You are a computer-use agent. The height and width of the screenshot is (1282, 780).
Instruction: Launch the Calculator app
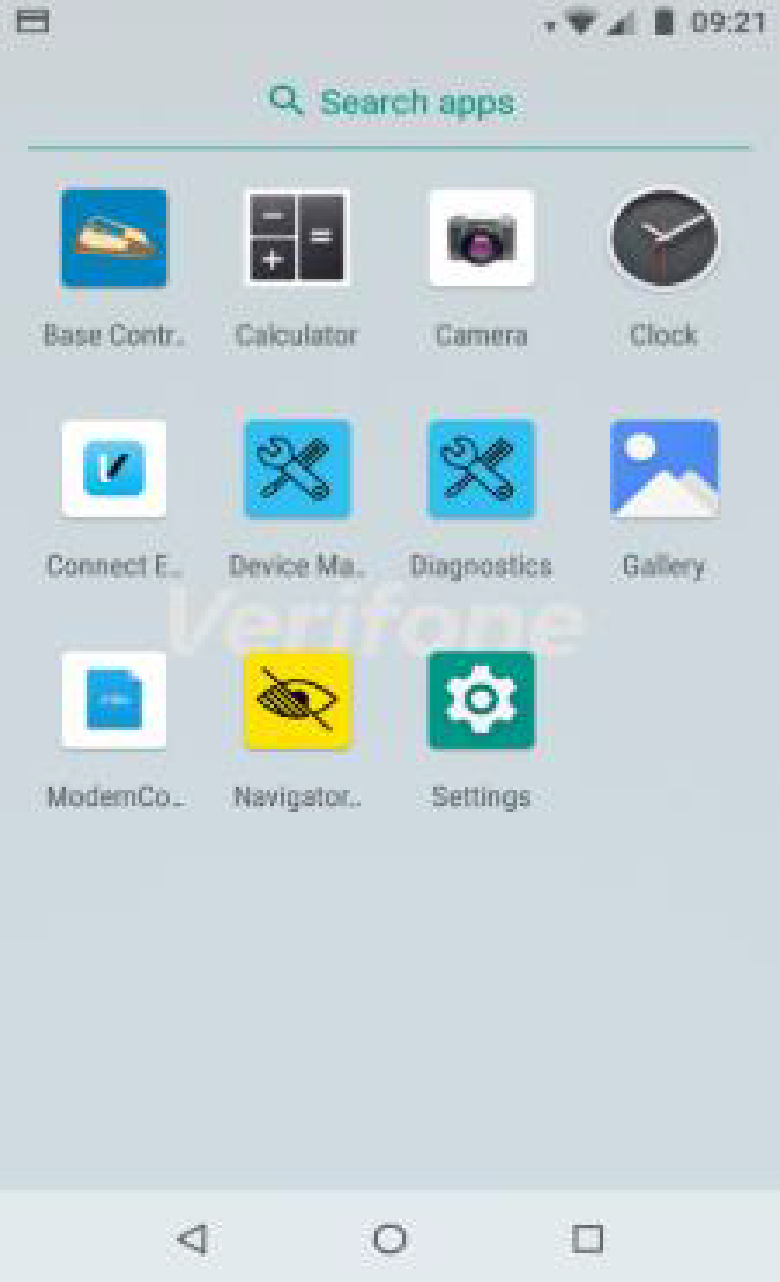pyautogui.click(x=297, y=238)
